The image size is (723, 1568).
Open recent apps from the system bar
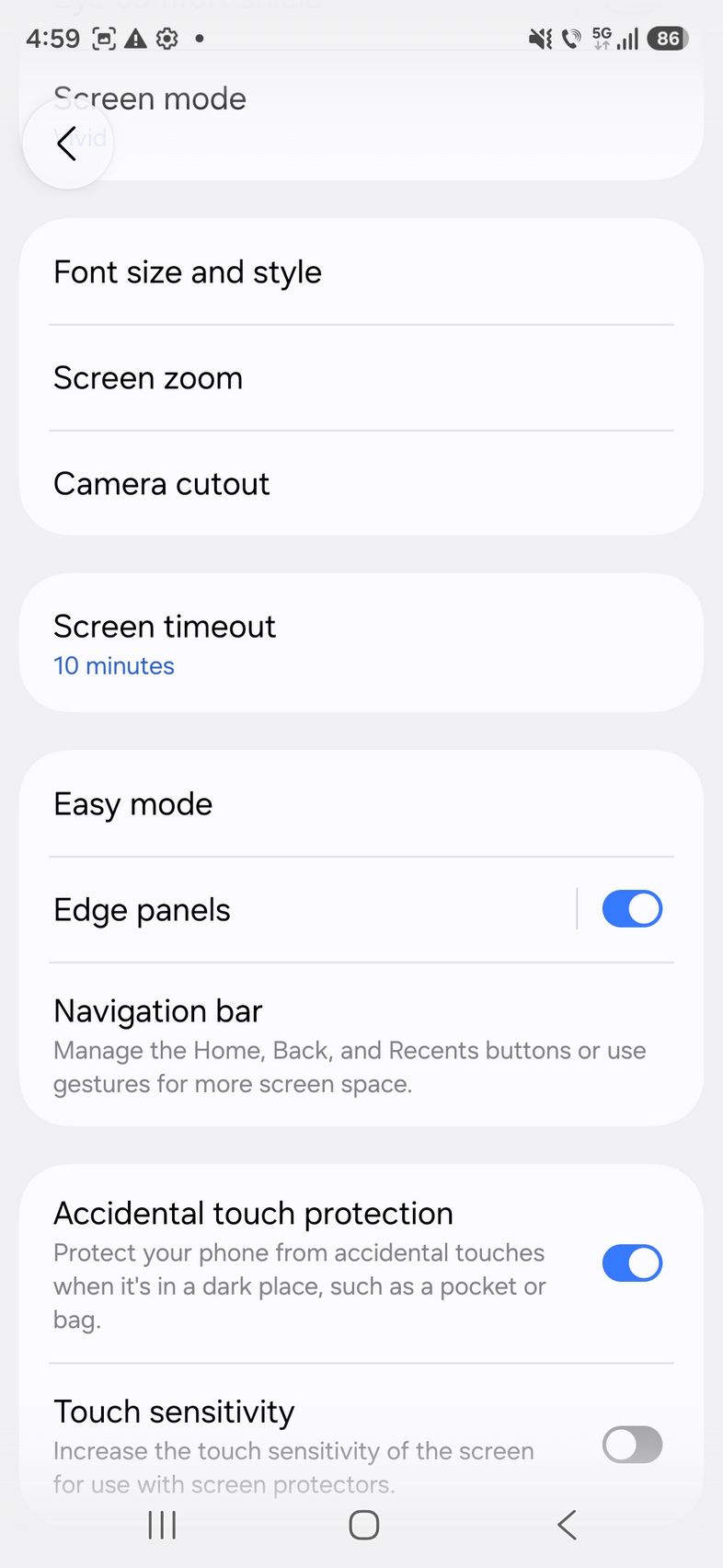[162, 1525]
